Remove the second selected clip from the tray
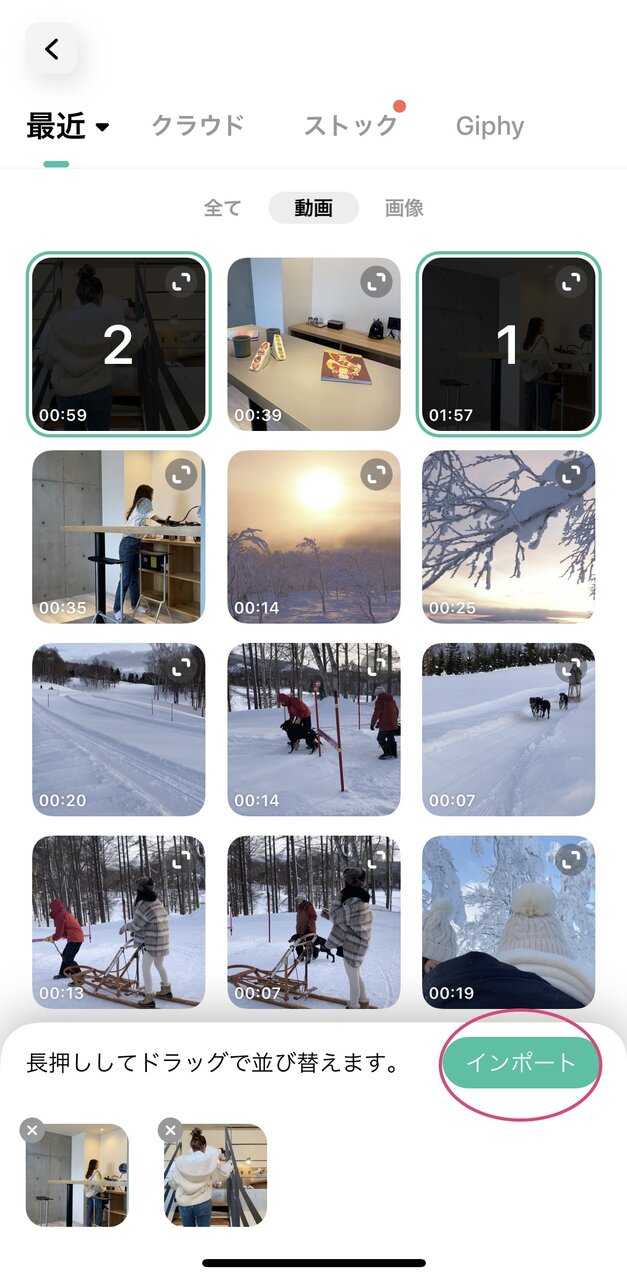The image size is (627, 1280). [171, 1131]
